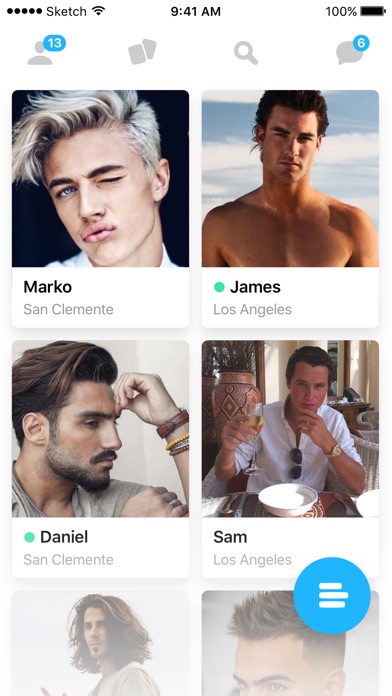Open the messages tab with 6 badge
Viewport: 392px width, 696px height.
(x=352, y=51)
